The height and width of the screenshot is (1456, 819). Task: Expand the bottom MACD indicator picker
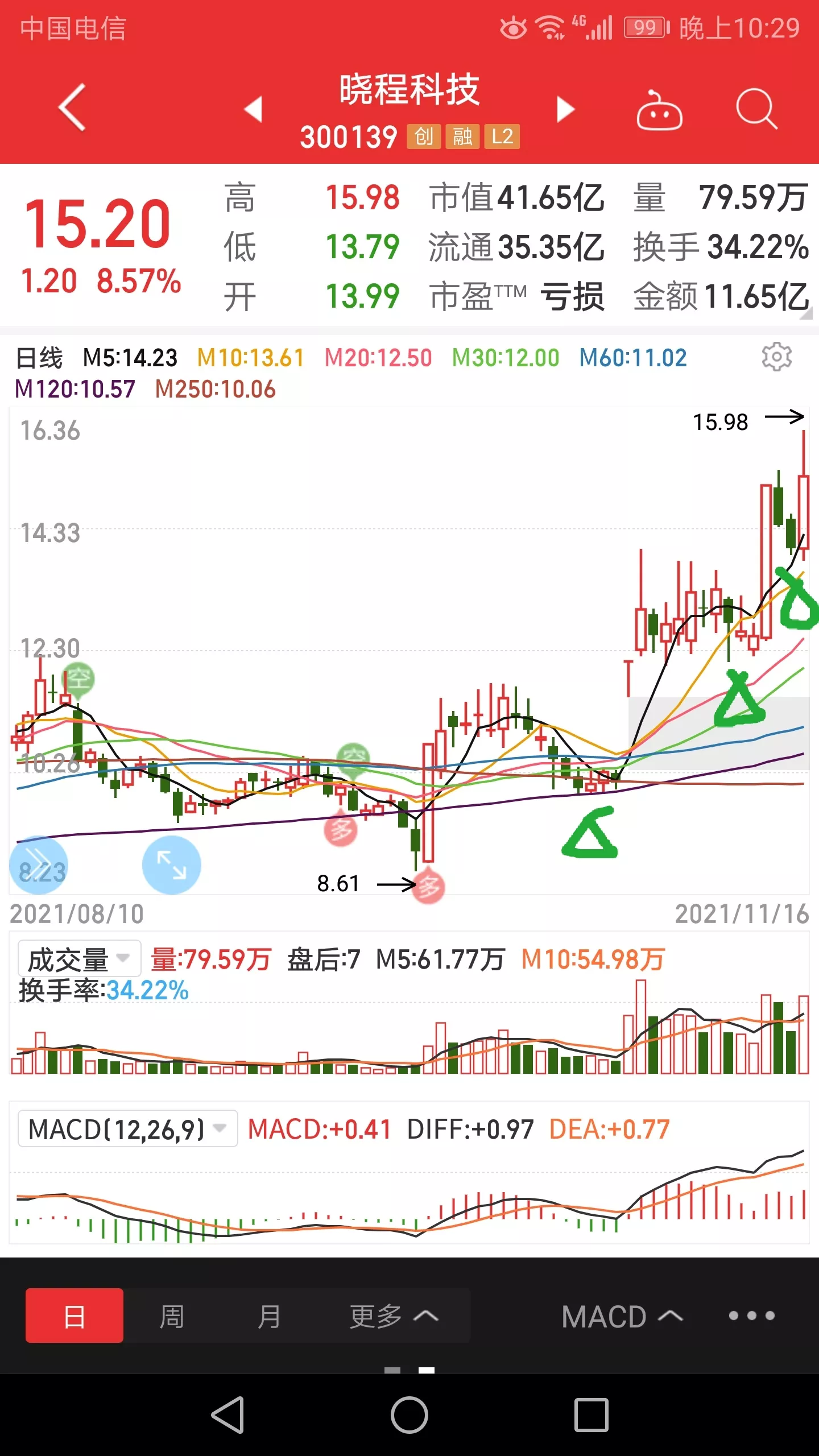click(x=622, y=1316)
